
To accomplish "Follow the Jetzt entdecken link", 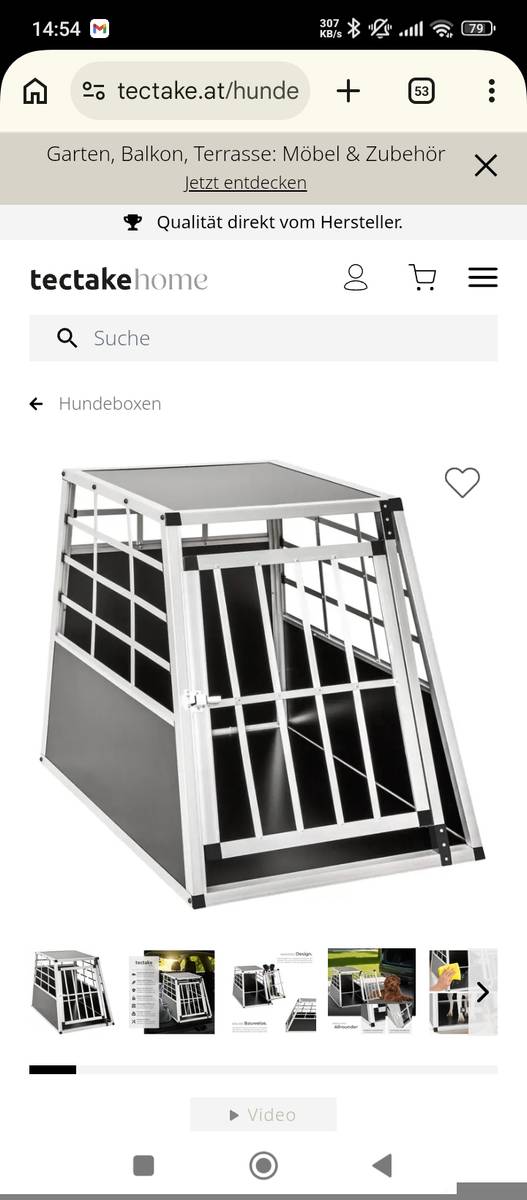I will [246, 183].
